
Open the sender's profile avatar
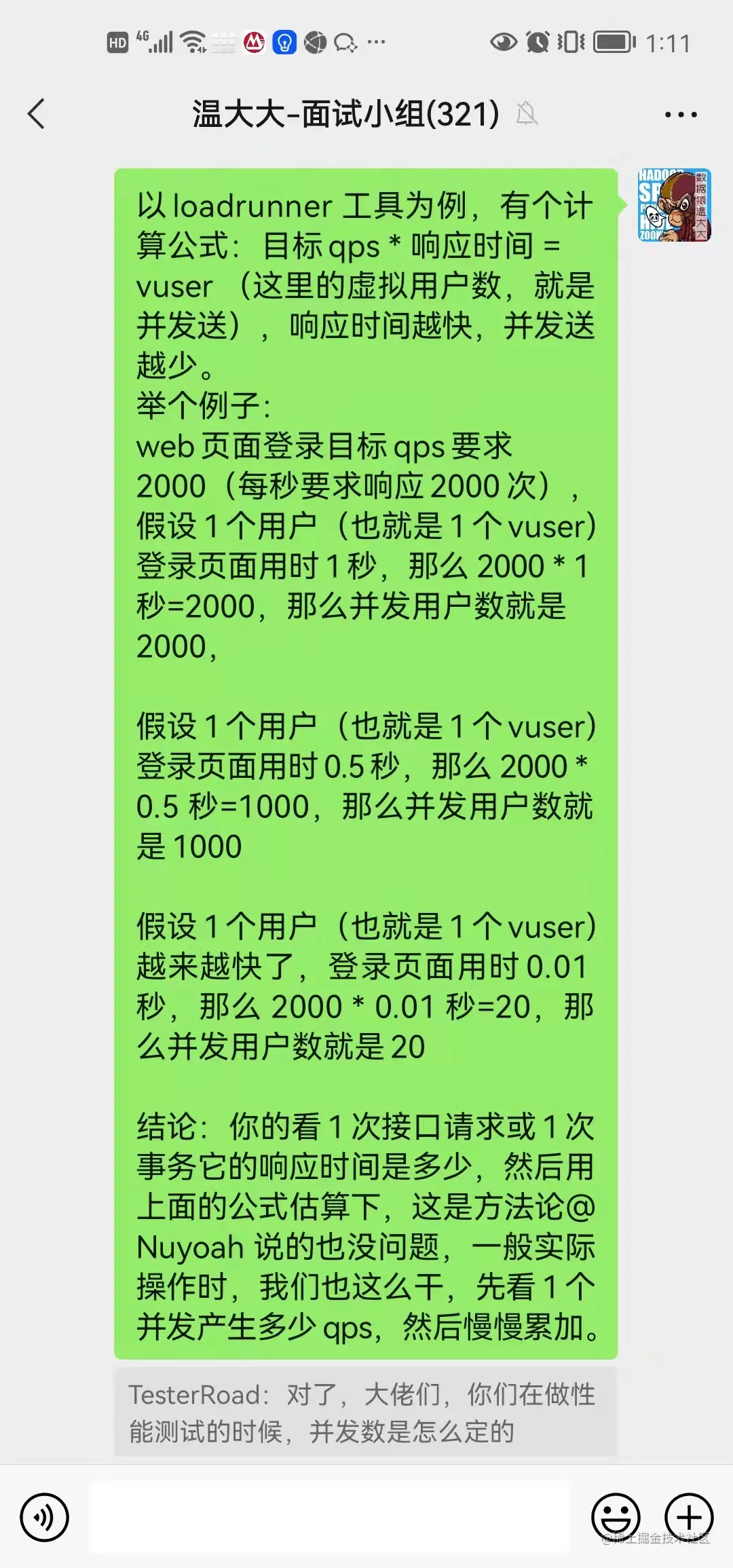(x=673, y=205)
